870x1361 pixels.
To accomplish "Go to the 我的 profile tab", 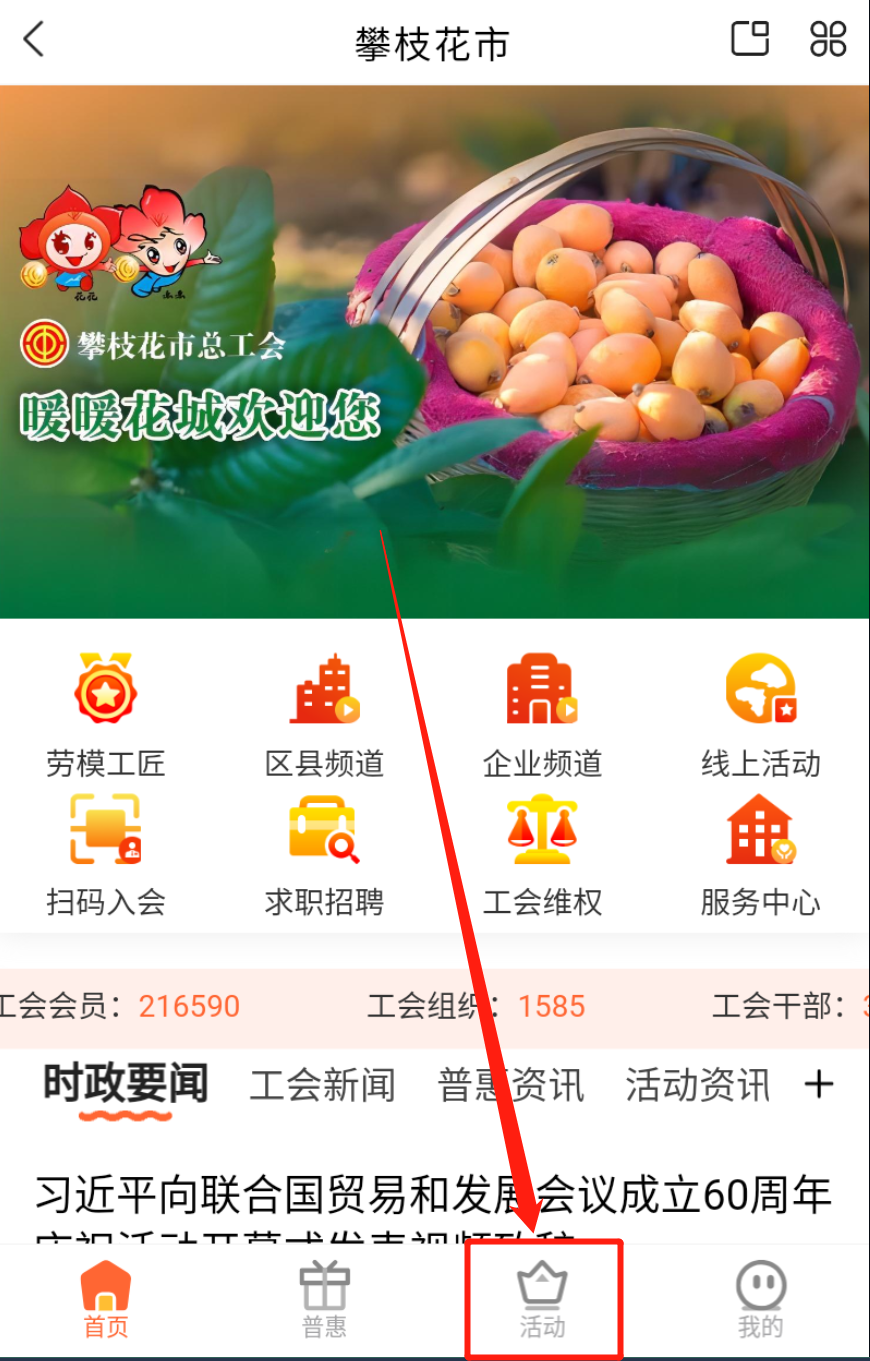I will tap(760, 1300).
